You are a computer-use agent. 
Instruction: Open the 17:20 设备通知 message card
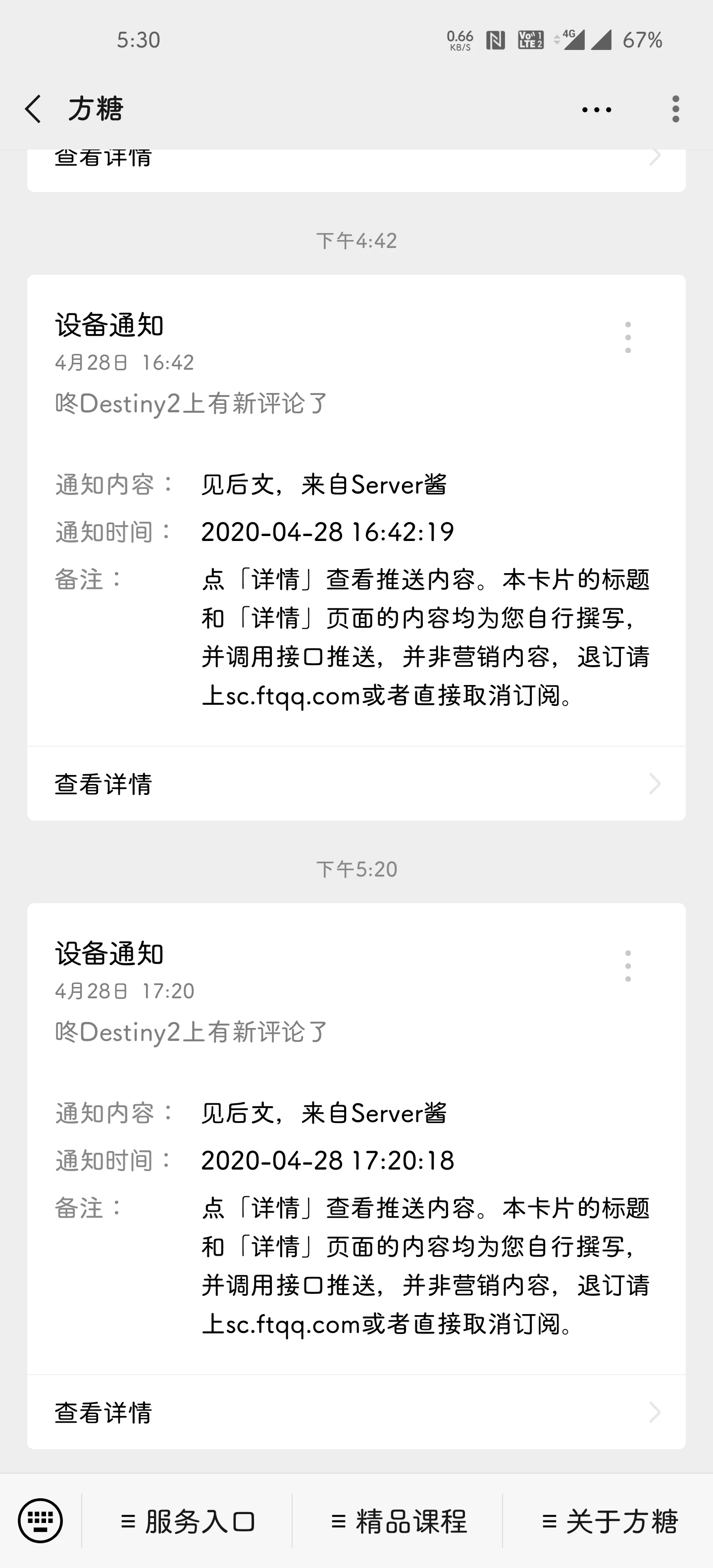[x=356, y=1138]
